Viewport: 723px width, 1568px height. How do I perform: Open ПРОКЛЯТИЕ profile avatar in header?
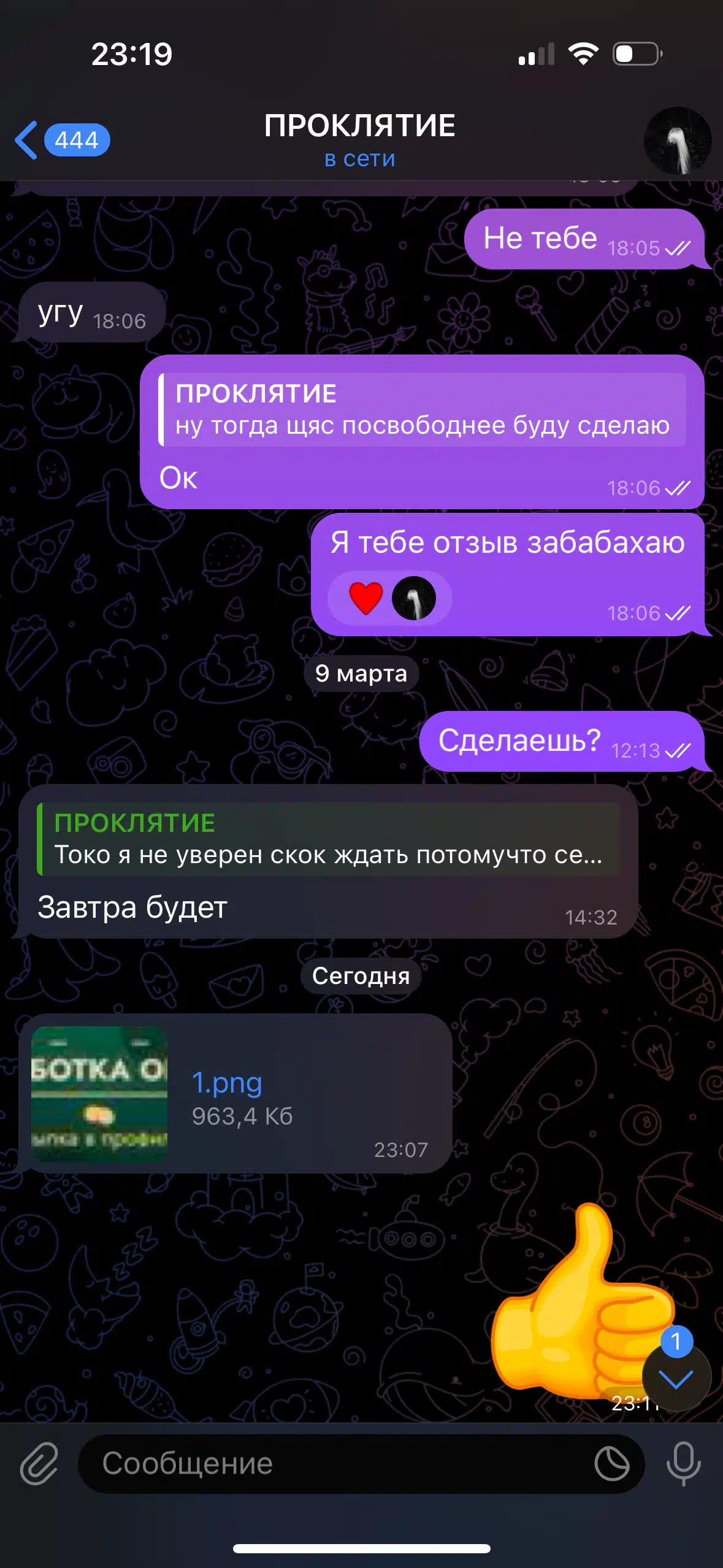click(678, 140)
